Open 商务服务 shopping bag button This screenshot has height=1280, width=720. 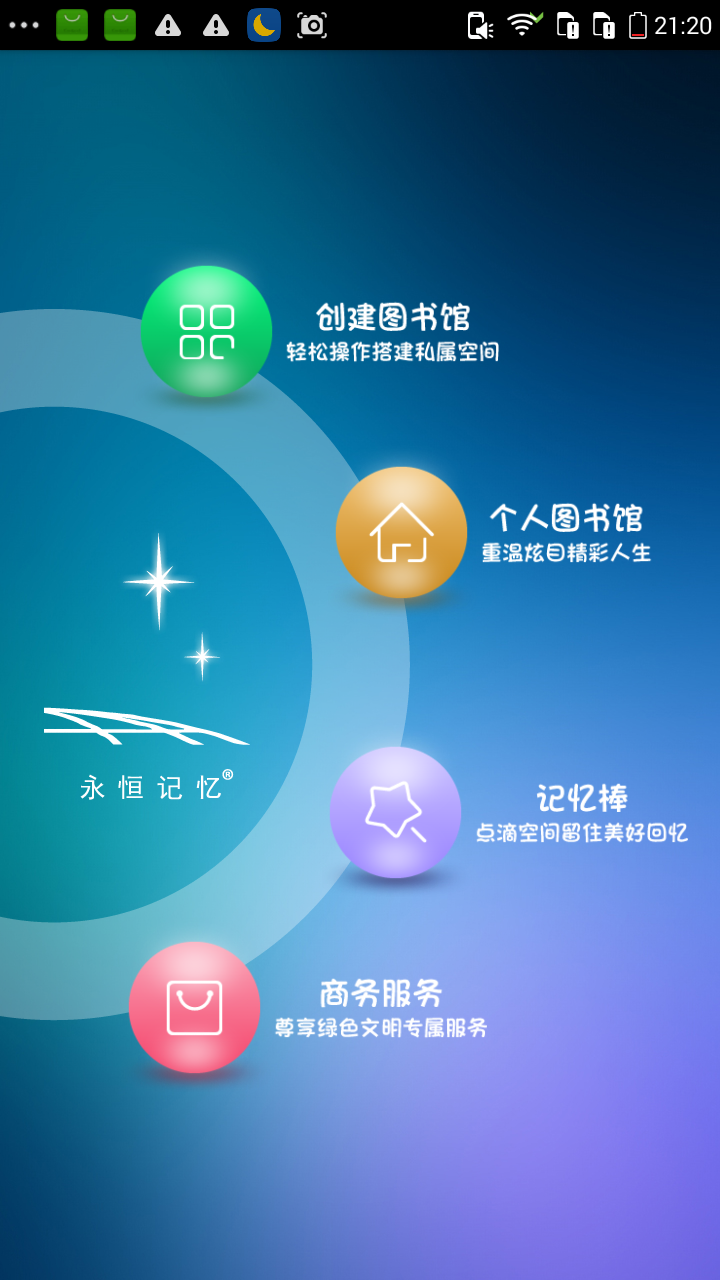(194, 1007)
